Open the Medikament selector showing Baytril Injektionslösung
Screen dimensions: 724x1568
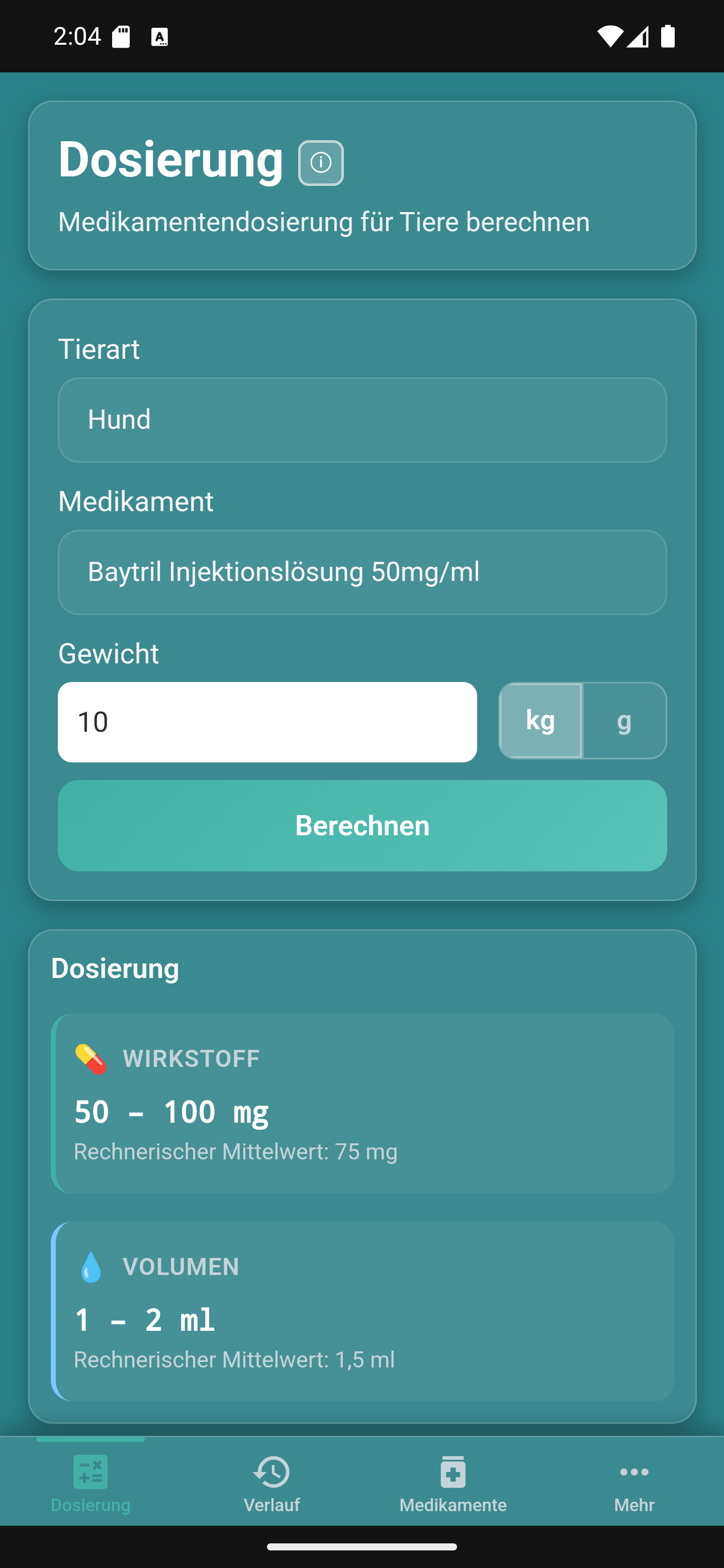[x=361, y=571]
